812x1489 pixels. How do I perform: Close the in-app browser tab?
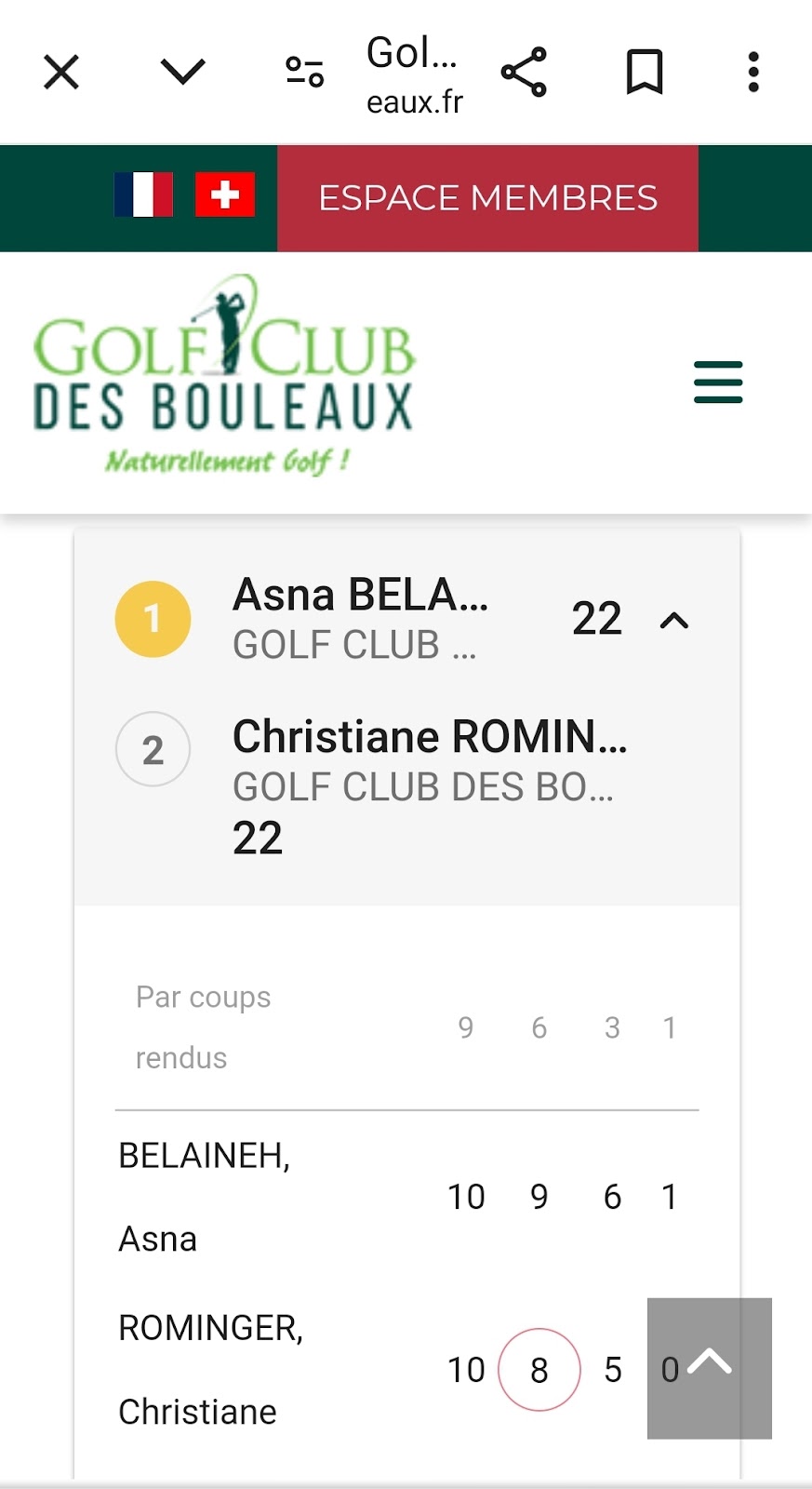pos(61,73)
